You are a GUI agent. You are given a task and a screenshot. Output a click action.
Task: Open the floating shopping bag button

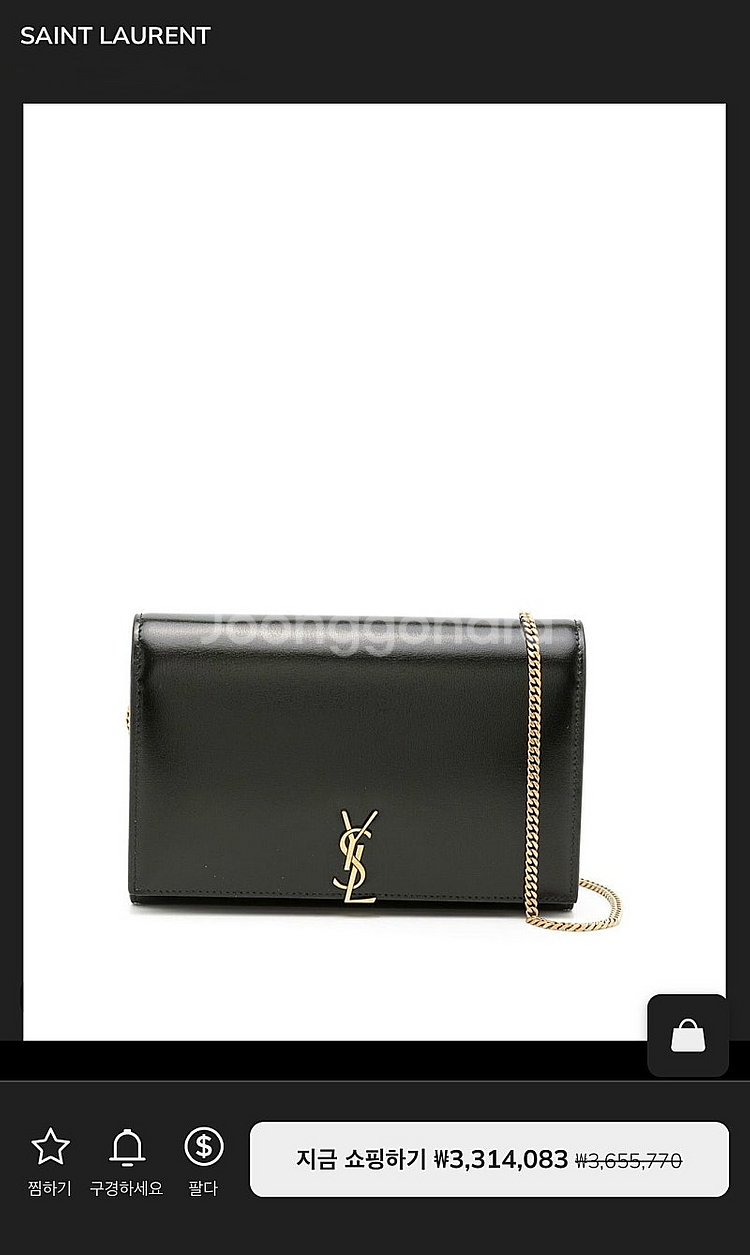point(687,1036)
